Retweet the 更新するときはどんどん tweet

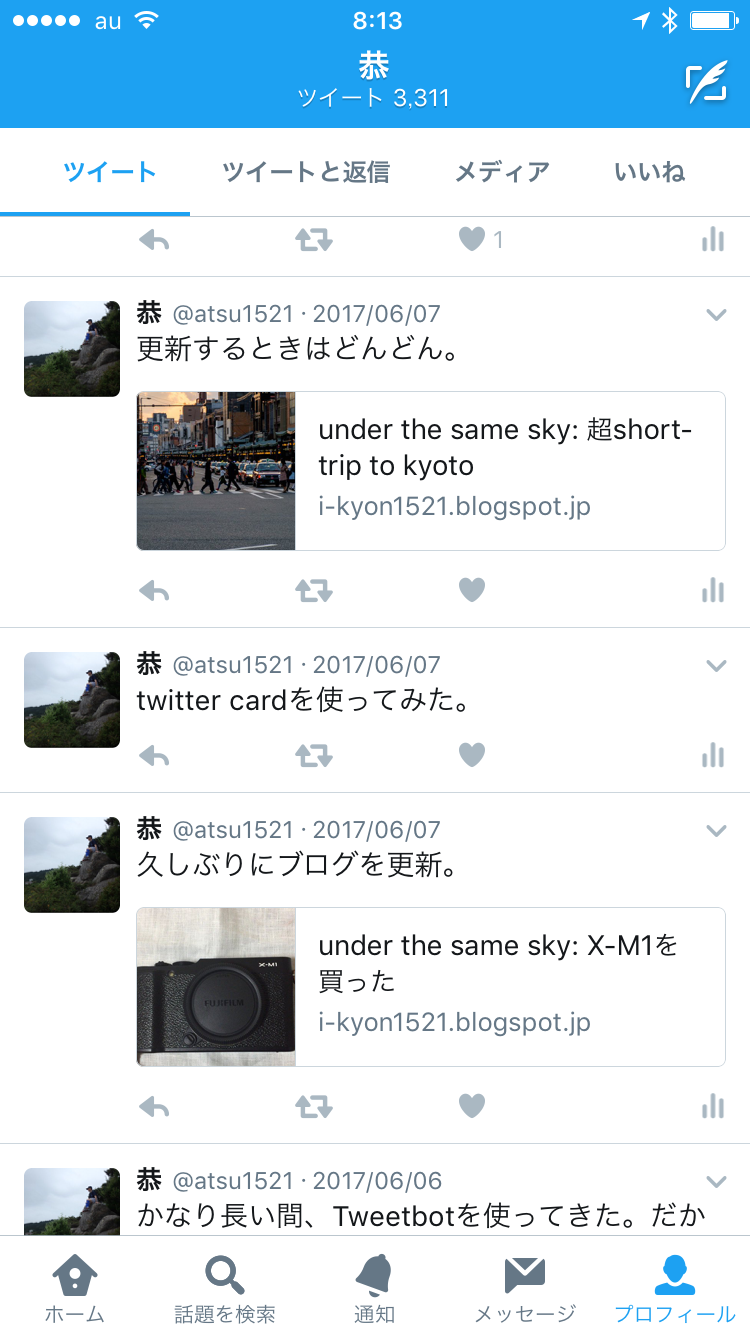pyautogui.click(x=313, y=591)
